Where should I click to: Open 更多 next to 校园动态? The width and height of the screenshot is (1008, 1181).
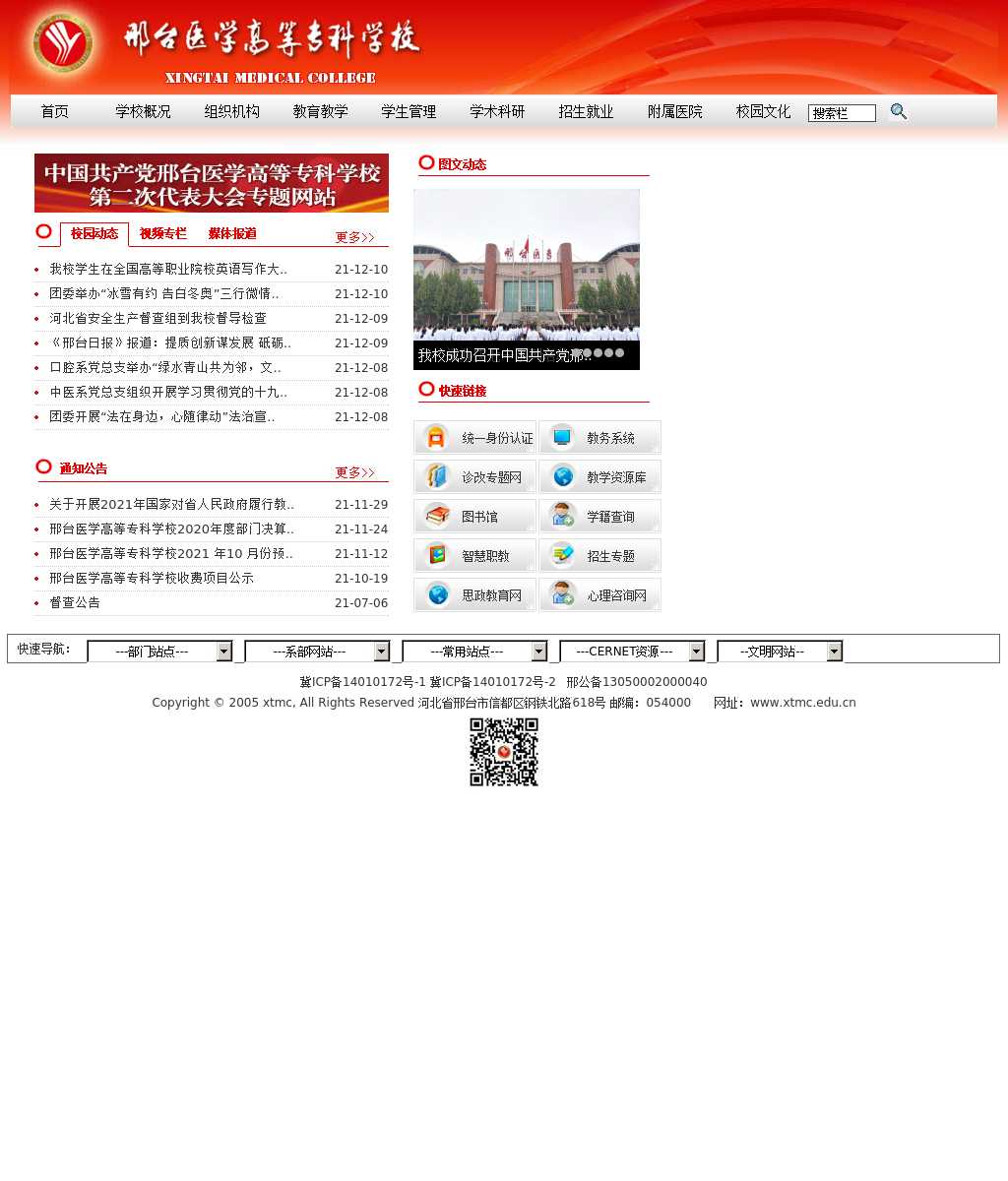click(x=354, y=237)
